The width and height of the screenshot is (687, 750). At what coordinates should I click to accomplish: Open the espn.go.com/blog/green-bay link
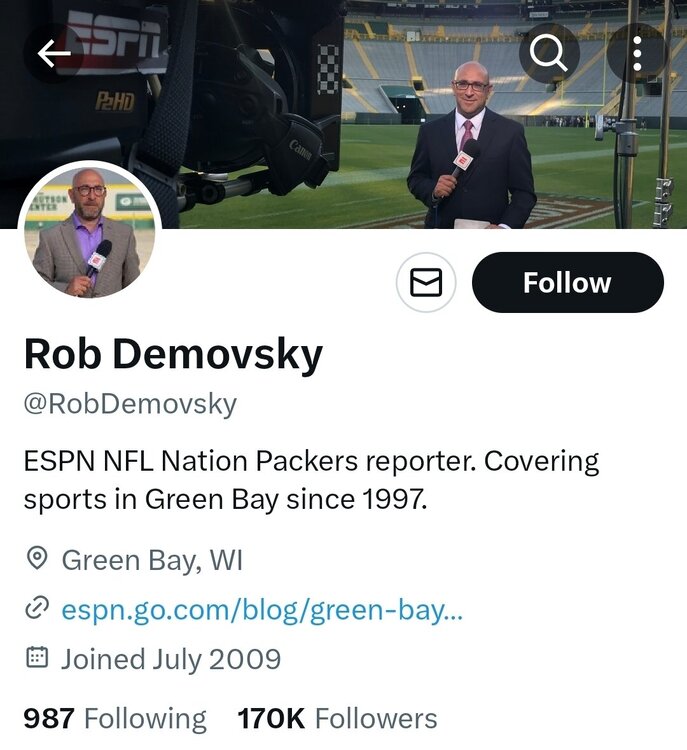click(262, 610)
